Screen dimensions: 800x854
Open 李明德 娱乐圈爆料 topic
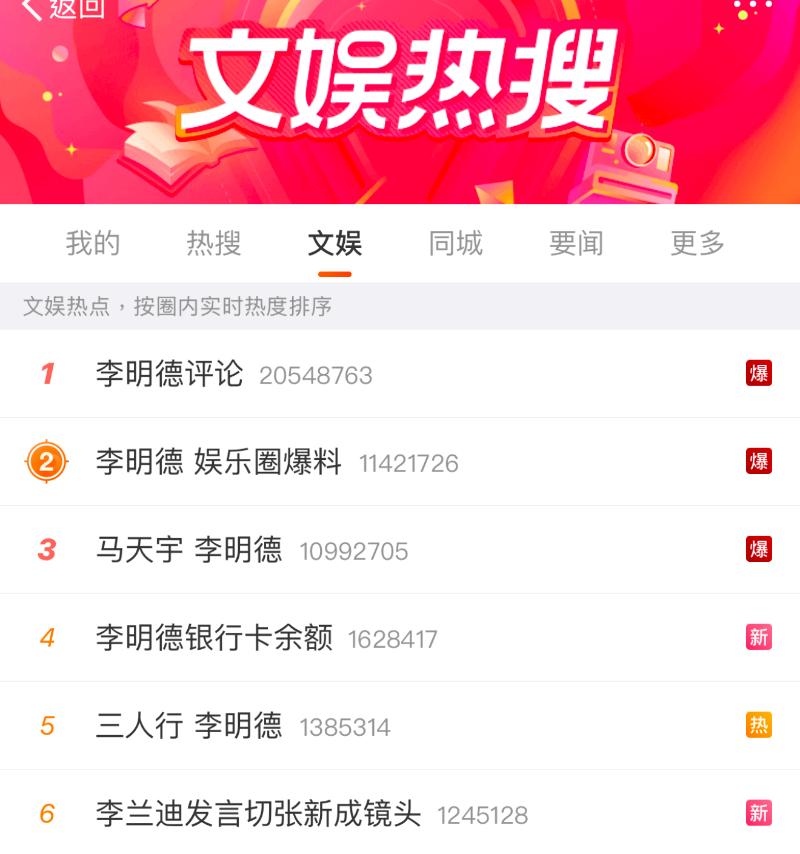(219, 462)
